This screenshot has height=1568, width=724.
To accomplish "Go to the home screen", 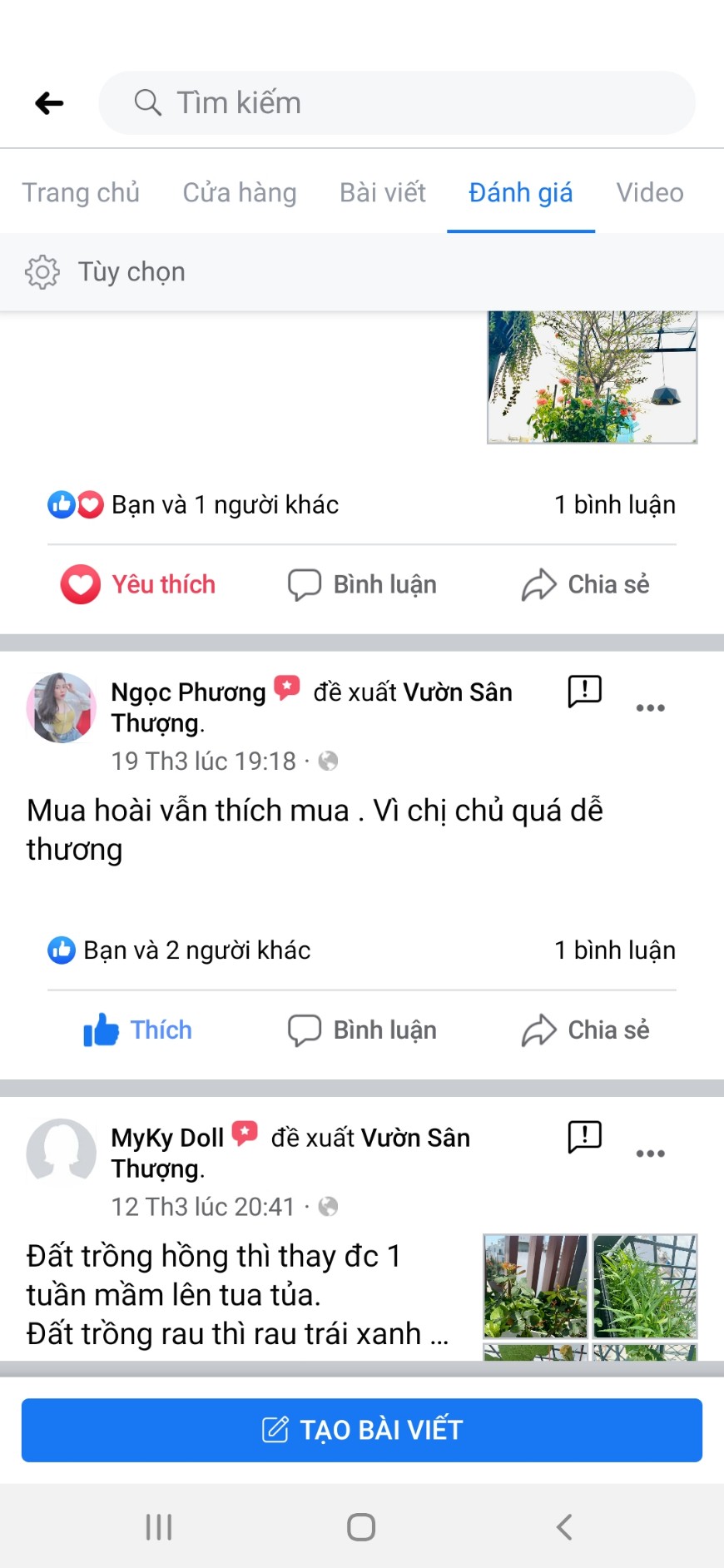I will [361, 1526].
